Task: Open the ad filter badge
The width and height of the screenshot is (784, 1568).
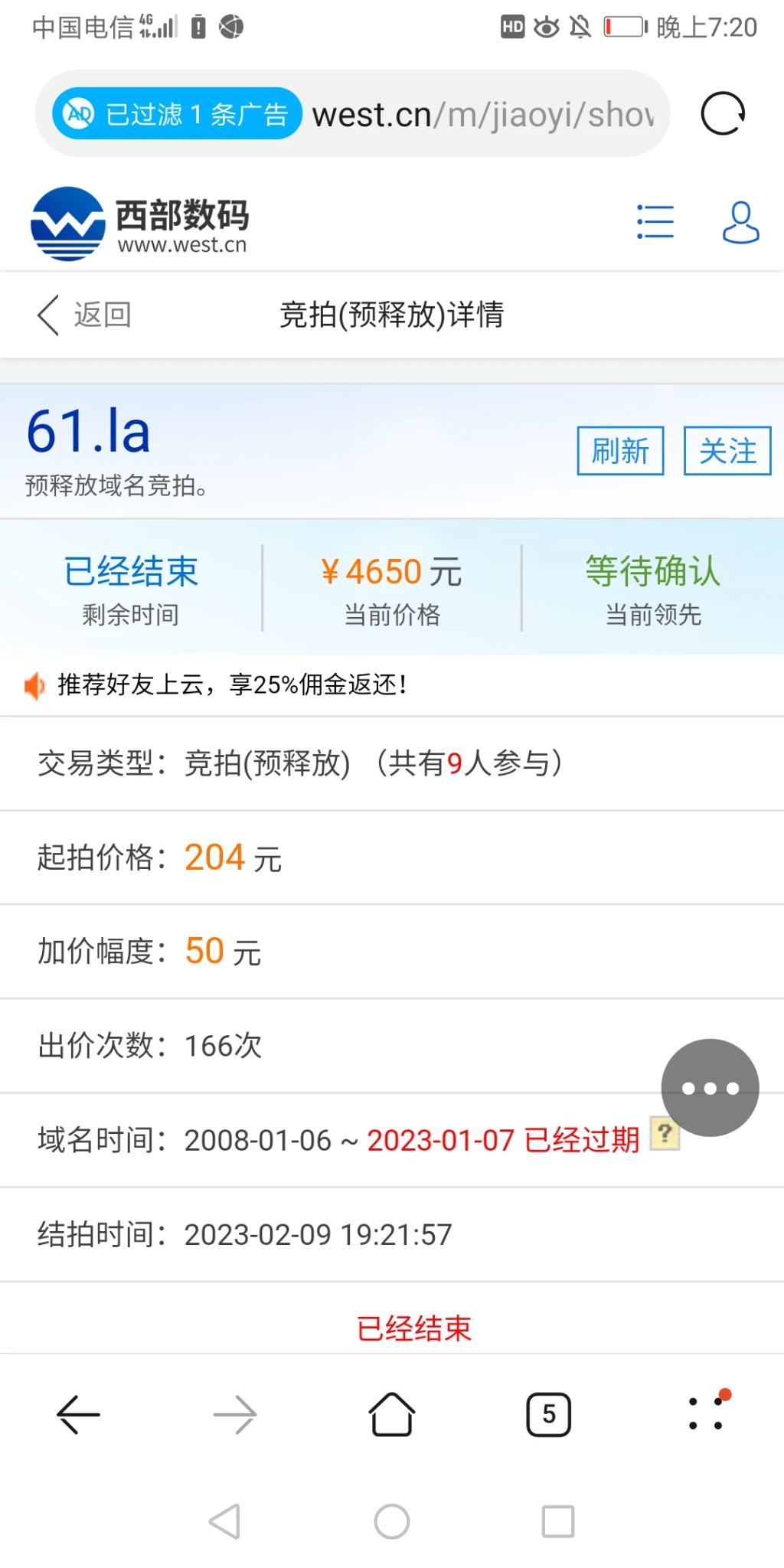Action: click(x=177, y=114)
